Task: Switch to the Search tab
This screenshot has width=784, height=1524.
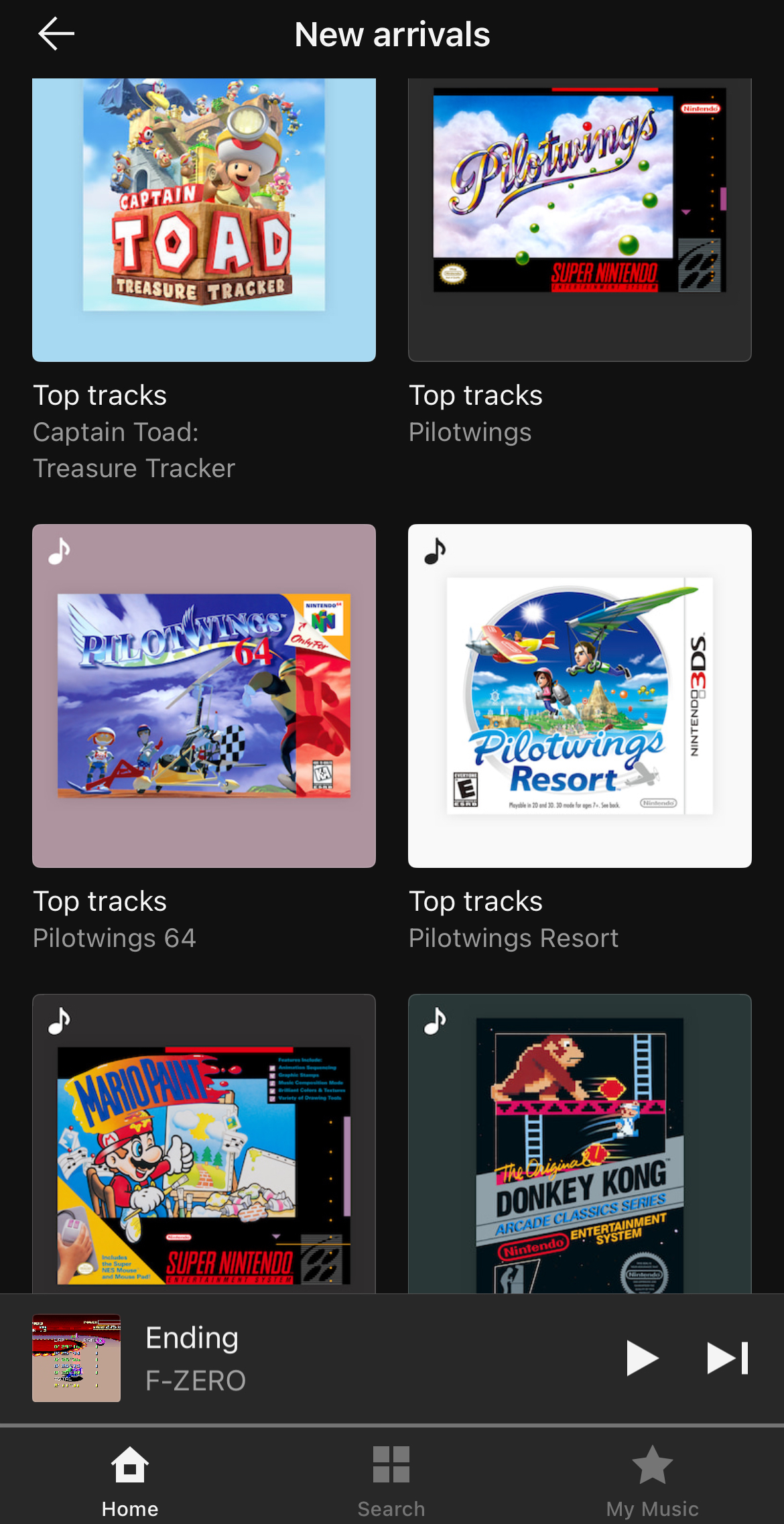Action: coord(391,1480)
